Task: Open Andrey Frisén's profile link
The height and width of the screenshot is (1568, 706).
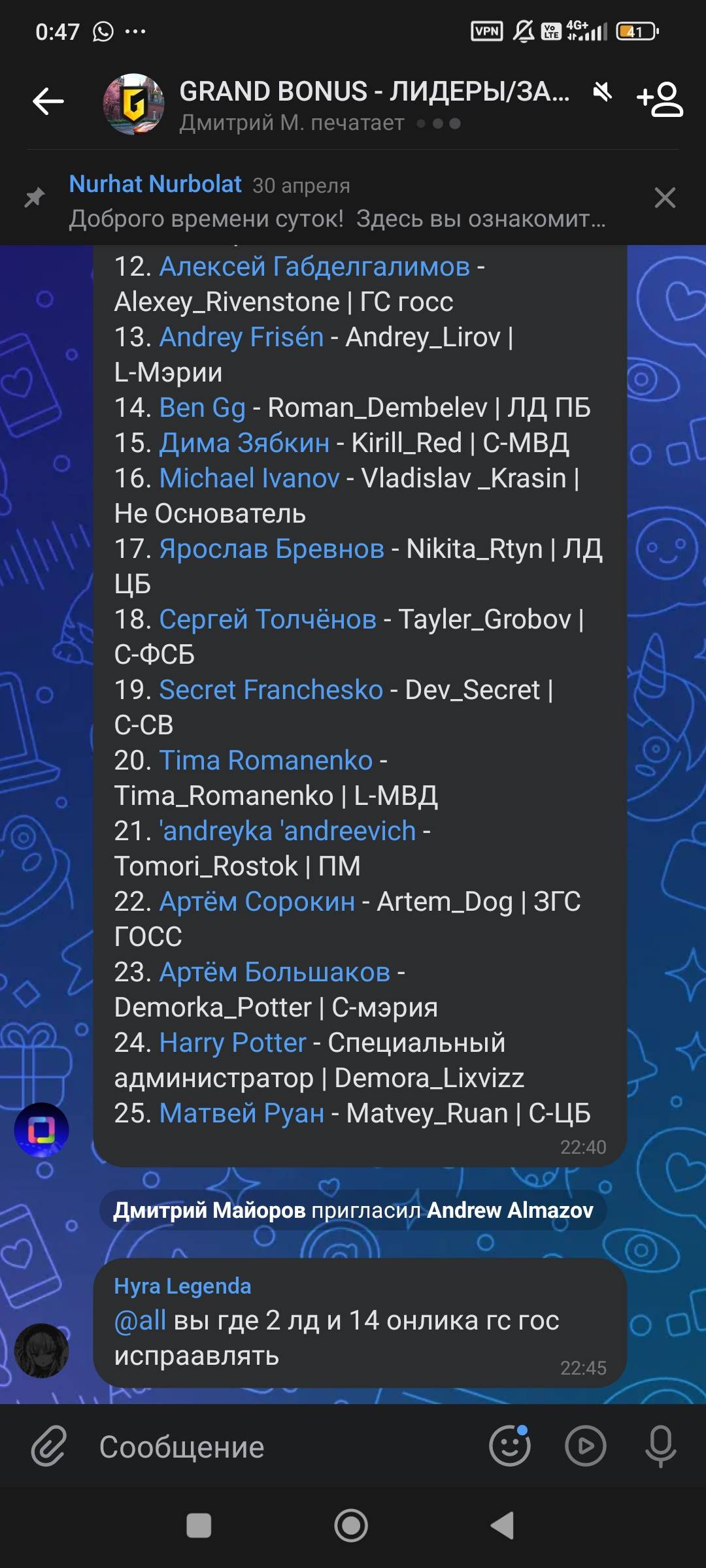Action: (x=241, y=337)
